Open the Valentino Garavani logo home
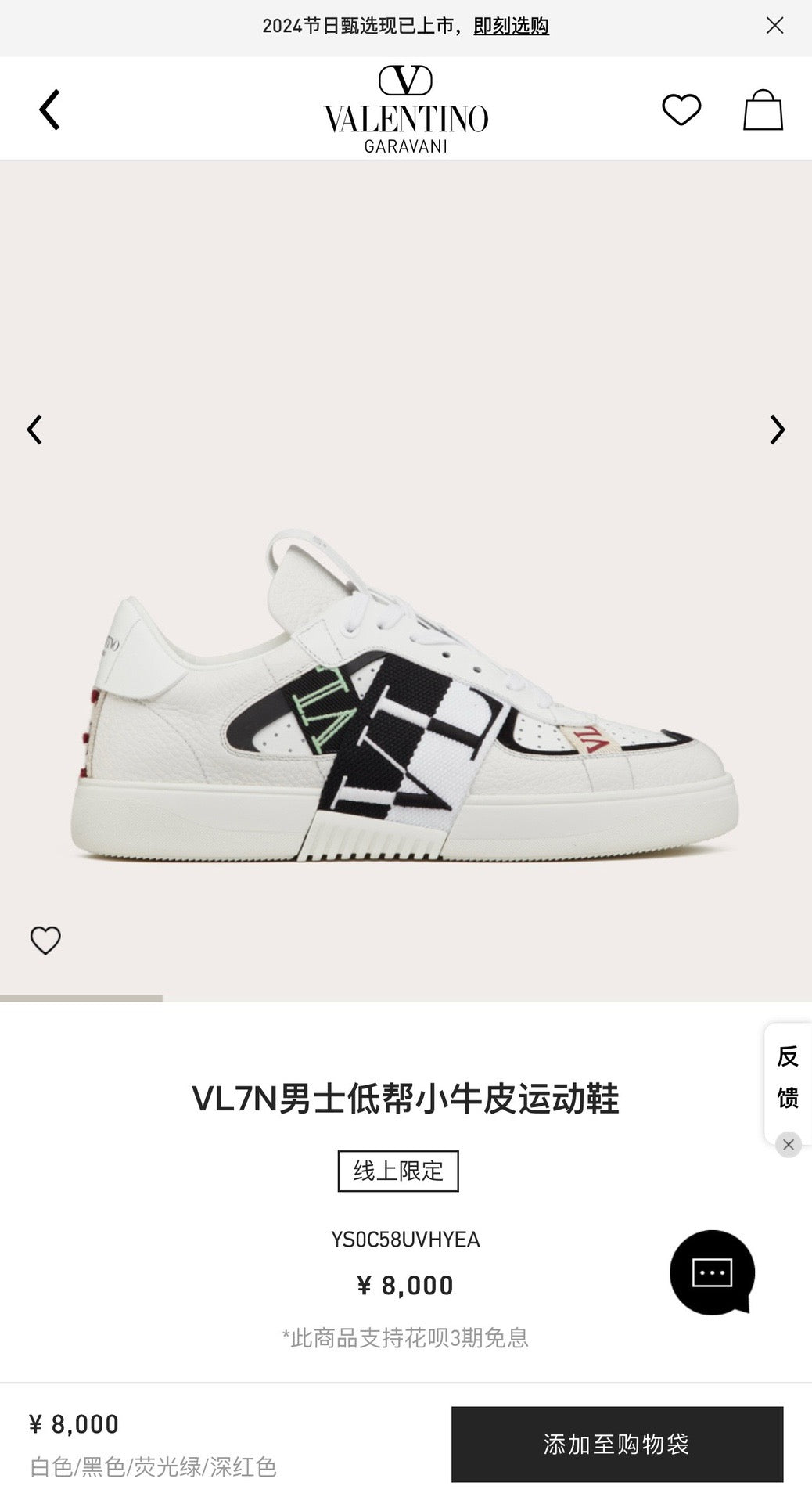The width and height of the screenshot is (812, 1504). point(405,110)
